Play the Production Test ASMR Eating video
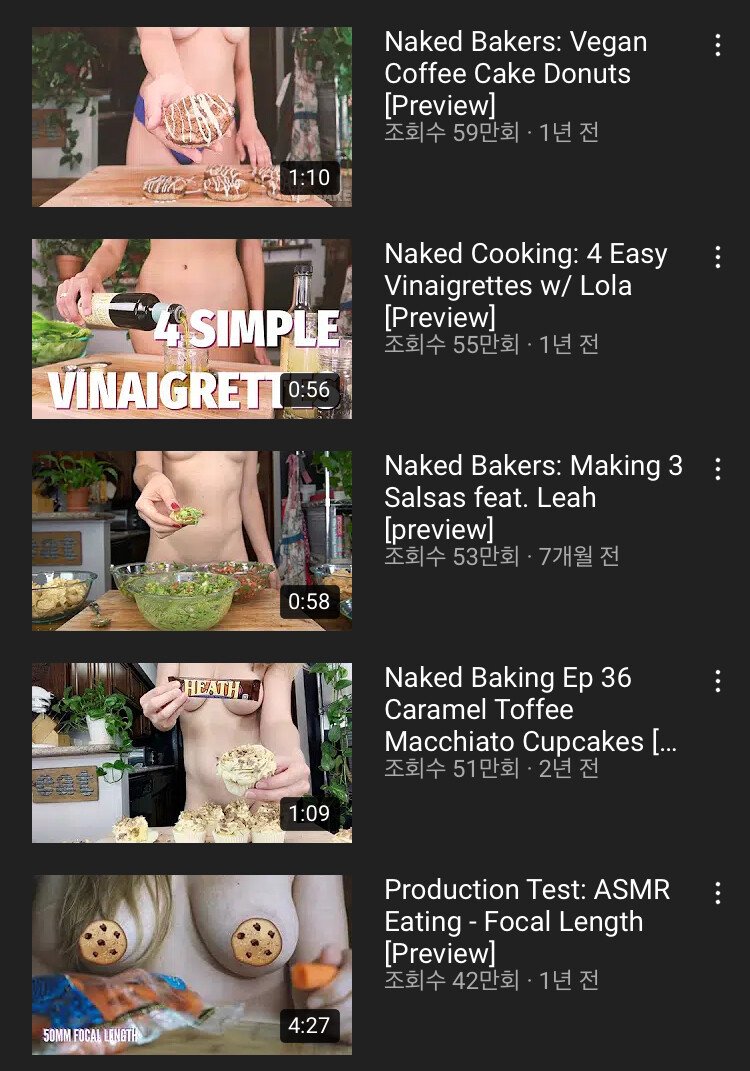750x1071 pixels. click(192, 965)
